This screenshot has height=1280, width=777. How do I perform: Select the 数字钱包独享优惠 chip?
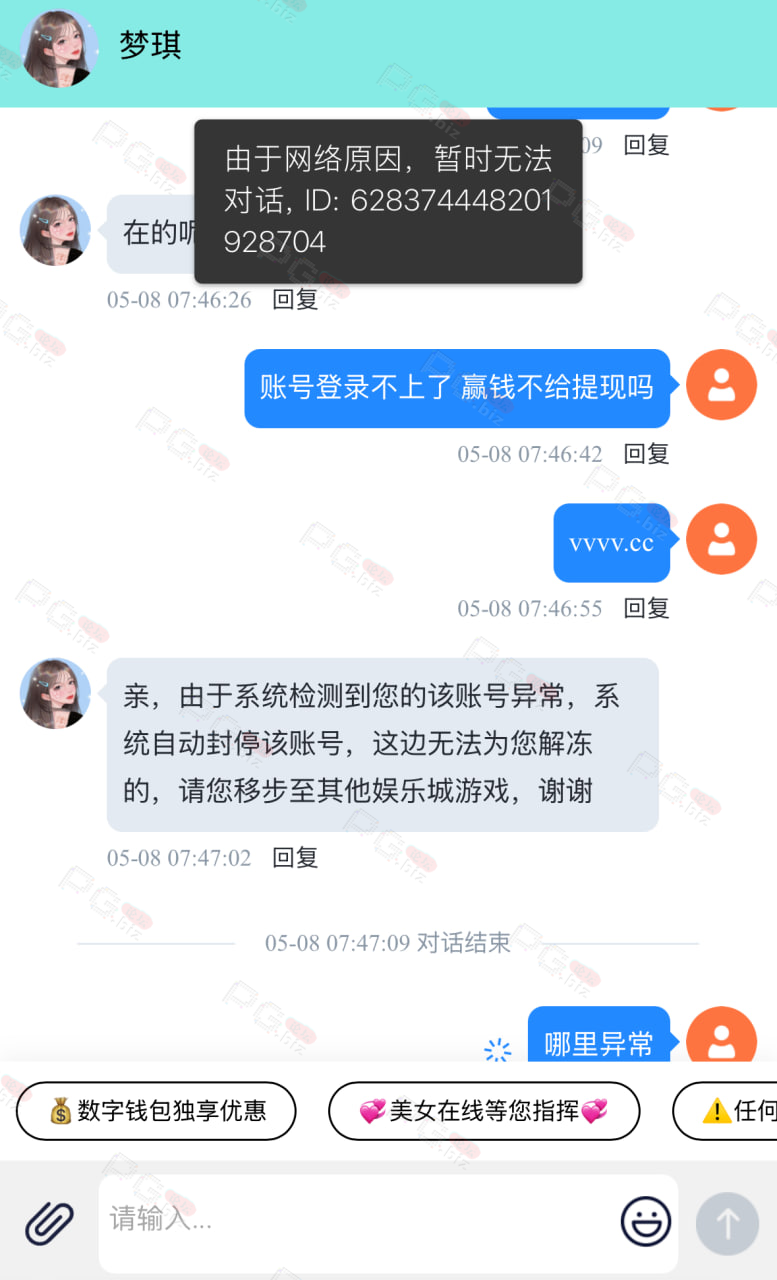coord(156,1111)
